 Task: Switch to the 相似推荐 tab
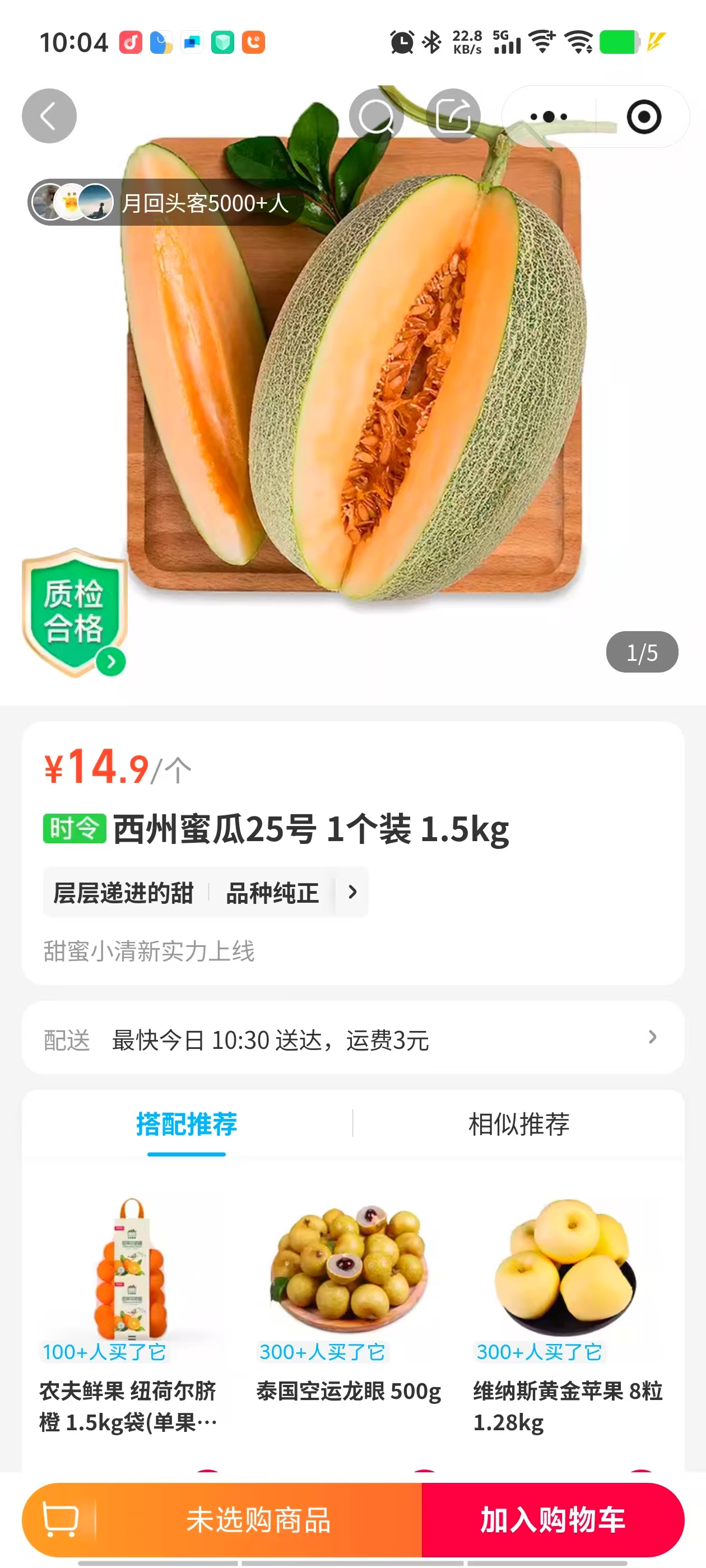point(518,1124)
